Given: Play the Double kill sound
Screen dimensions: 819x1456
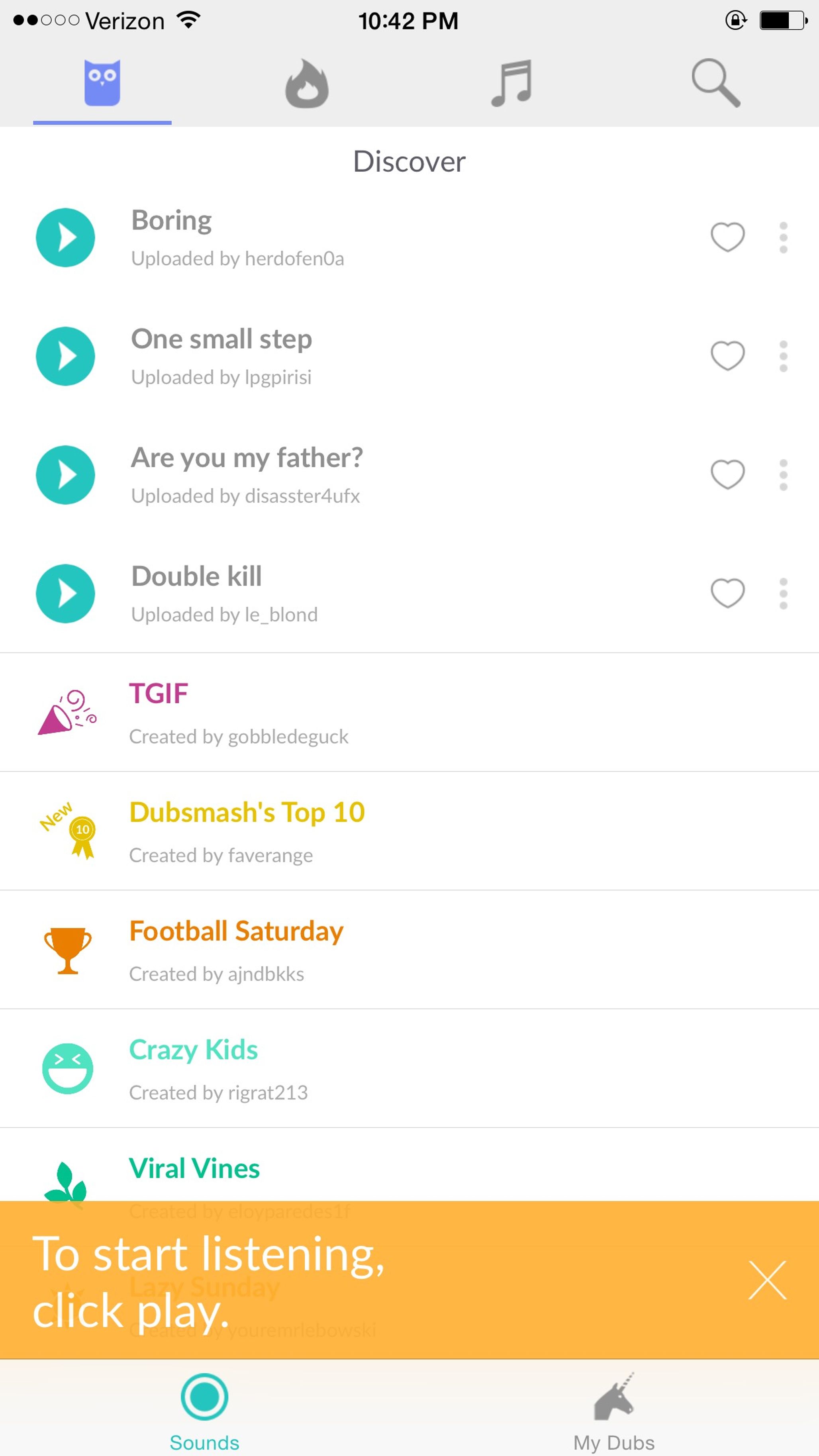Looking at the screenshot, I should click(66, 594).
